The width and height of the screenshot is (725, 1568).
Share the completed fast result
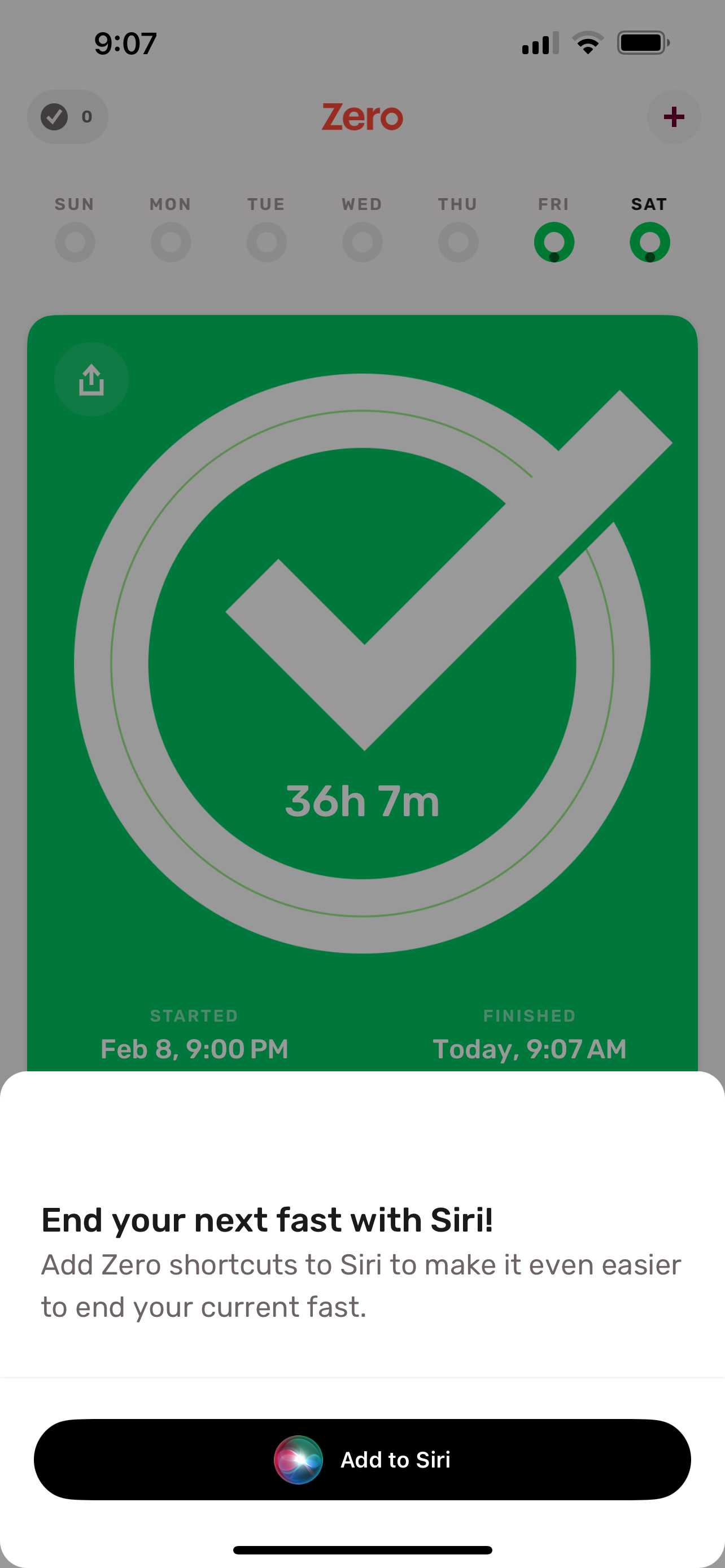[91, 379]
